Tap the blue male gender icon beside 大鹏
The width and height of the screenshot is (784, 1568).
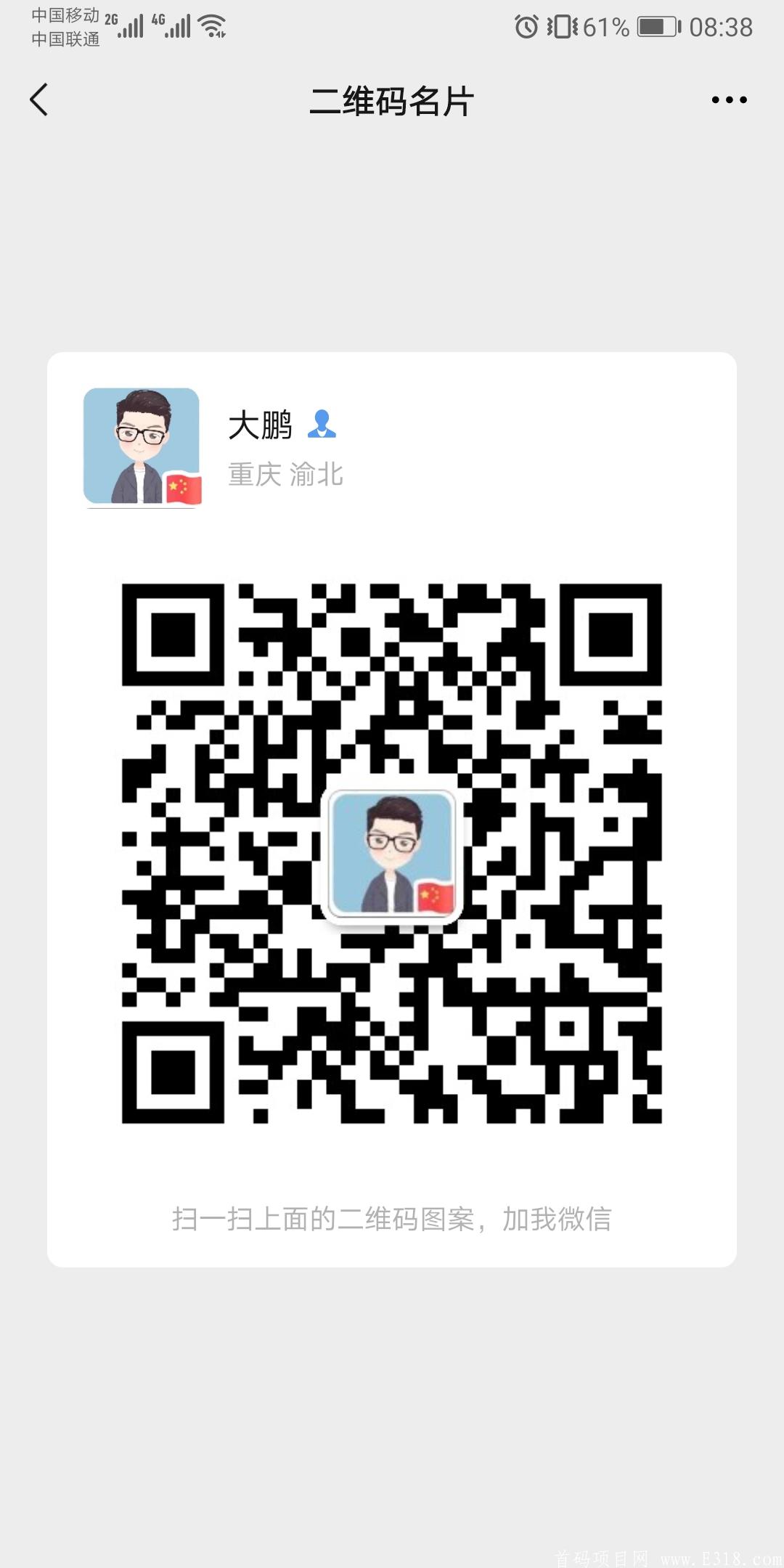tap(322, 425)
